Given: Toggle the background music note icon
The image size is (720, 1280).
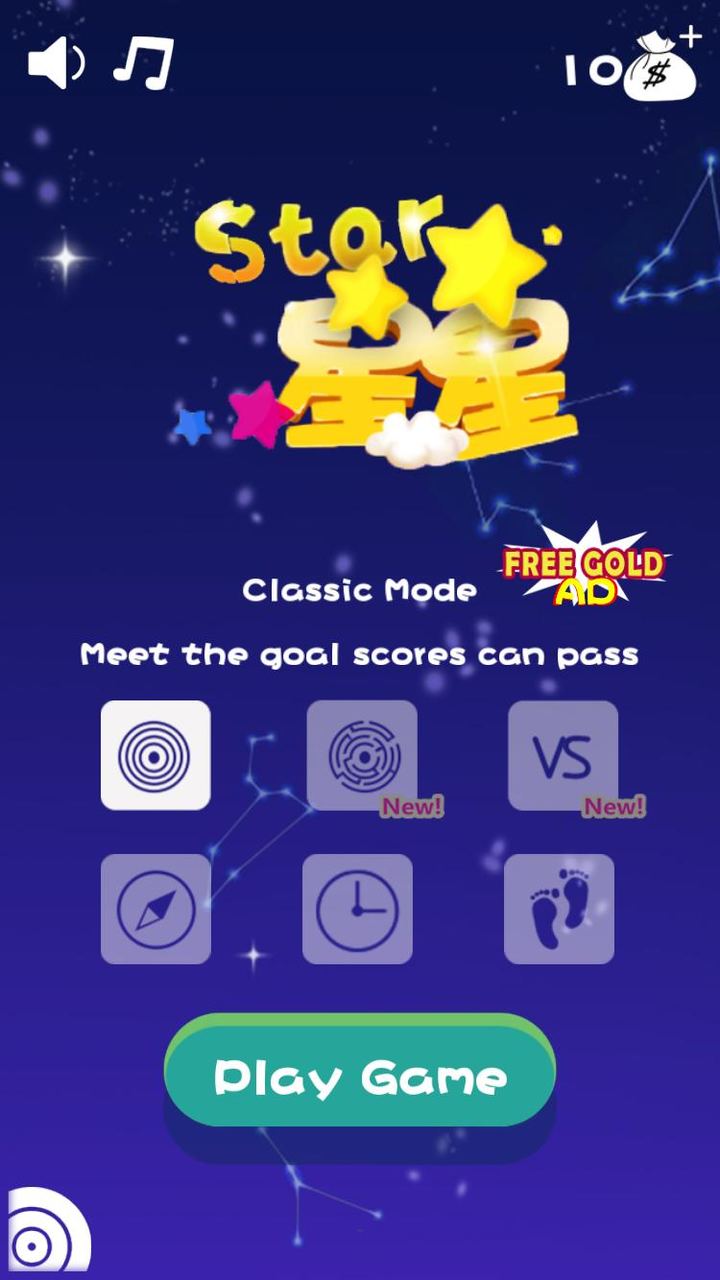Looking at the screenshot, I should tap(144, 63).
